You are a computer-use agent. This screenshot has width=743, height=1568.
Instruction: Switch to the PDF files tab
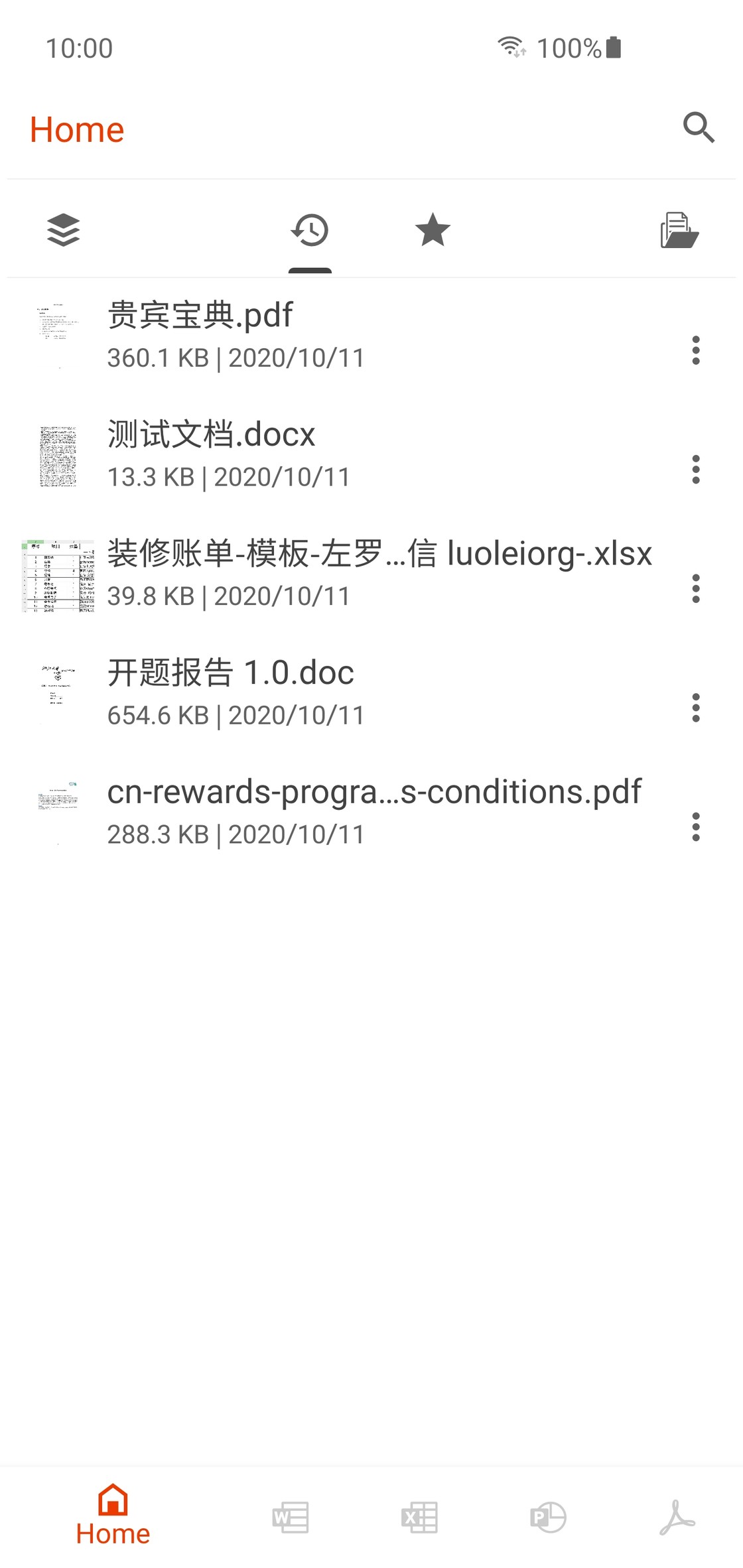677,1517
